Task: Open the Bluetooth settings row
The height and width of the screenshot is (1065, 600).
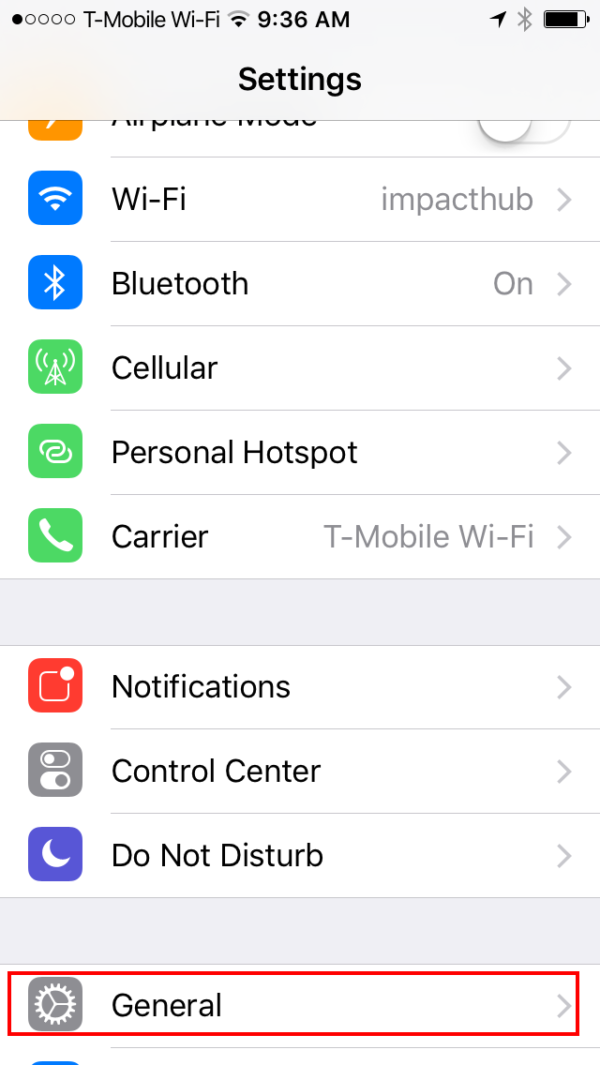Action: pos(300,284)
